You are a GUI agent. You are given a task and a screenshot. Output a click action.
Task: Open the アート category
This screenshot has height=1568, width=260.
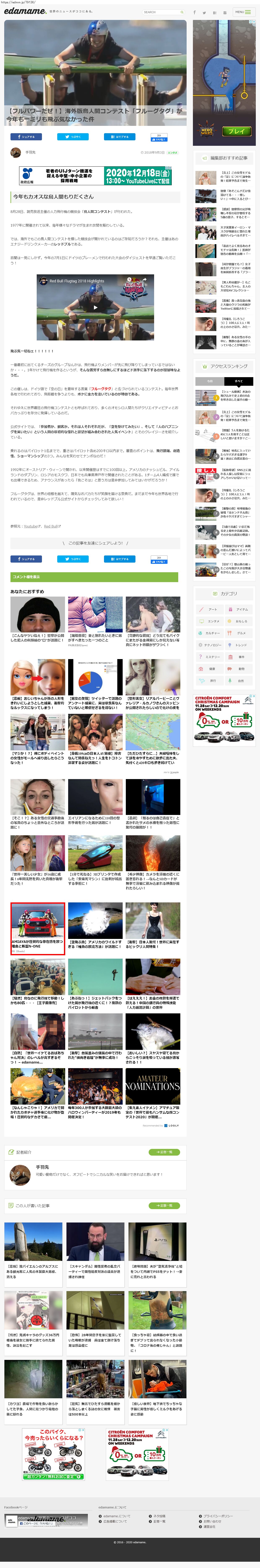[209, 609]
